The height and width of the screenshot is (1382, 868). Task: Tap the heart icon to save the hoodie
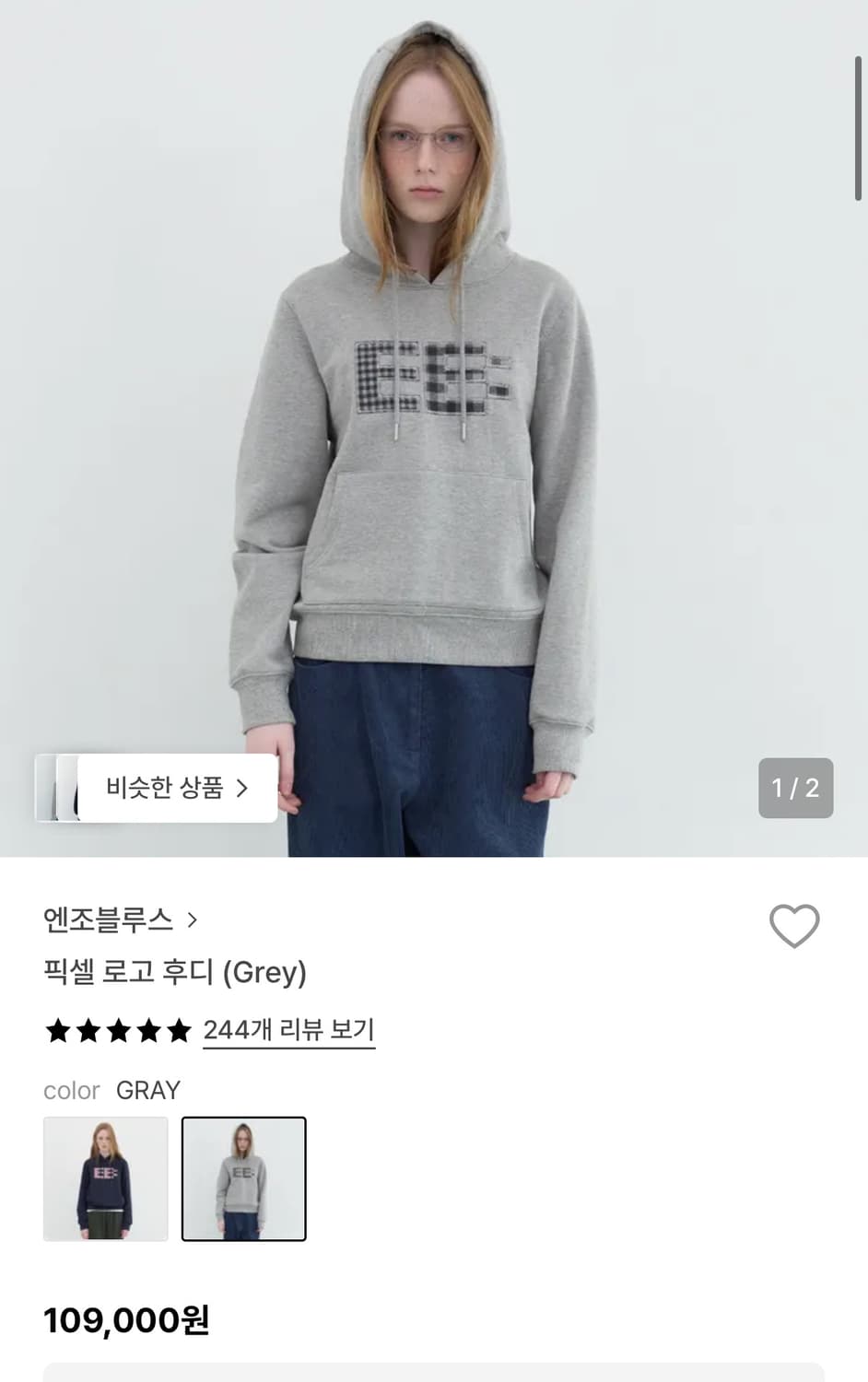point(795,925)
